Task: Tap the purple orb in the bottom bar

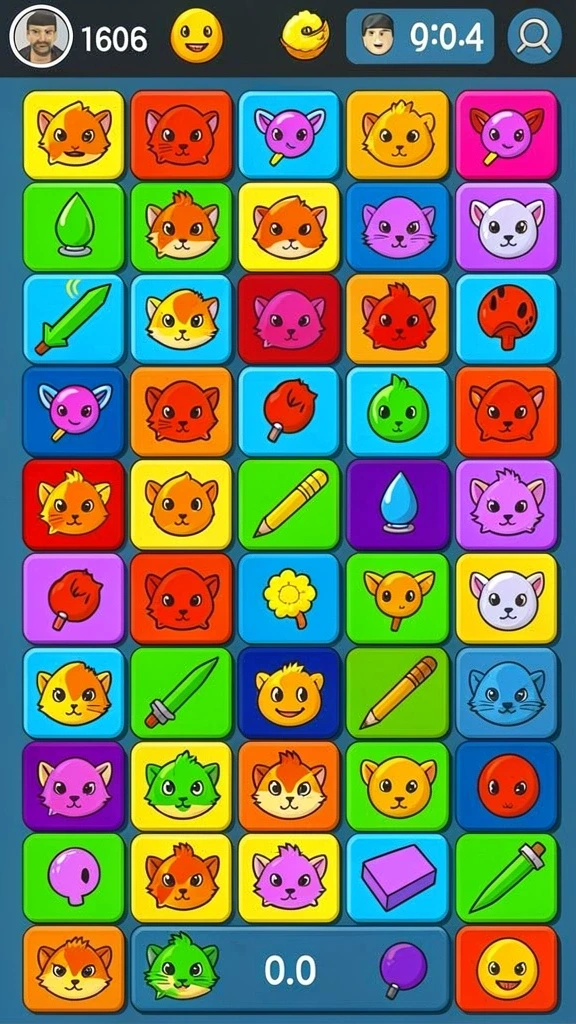Action: tap(402, 968)
